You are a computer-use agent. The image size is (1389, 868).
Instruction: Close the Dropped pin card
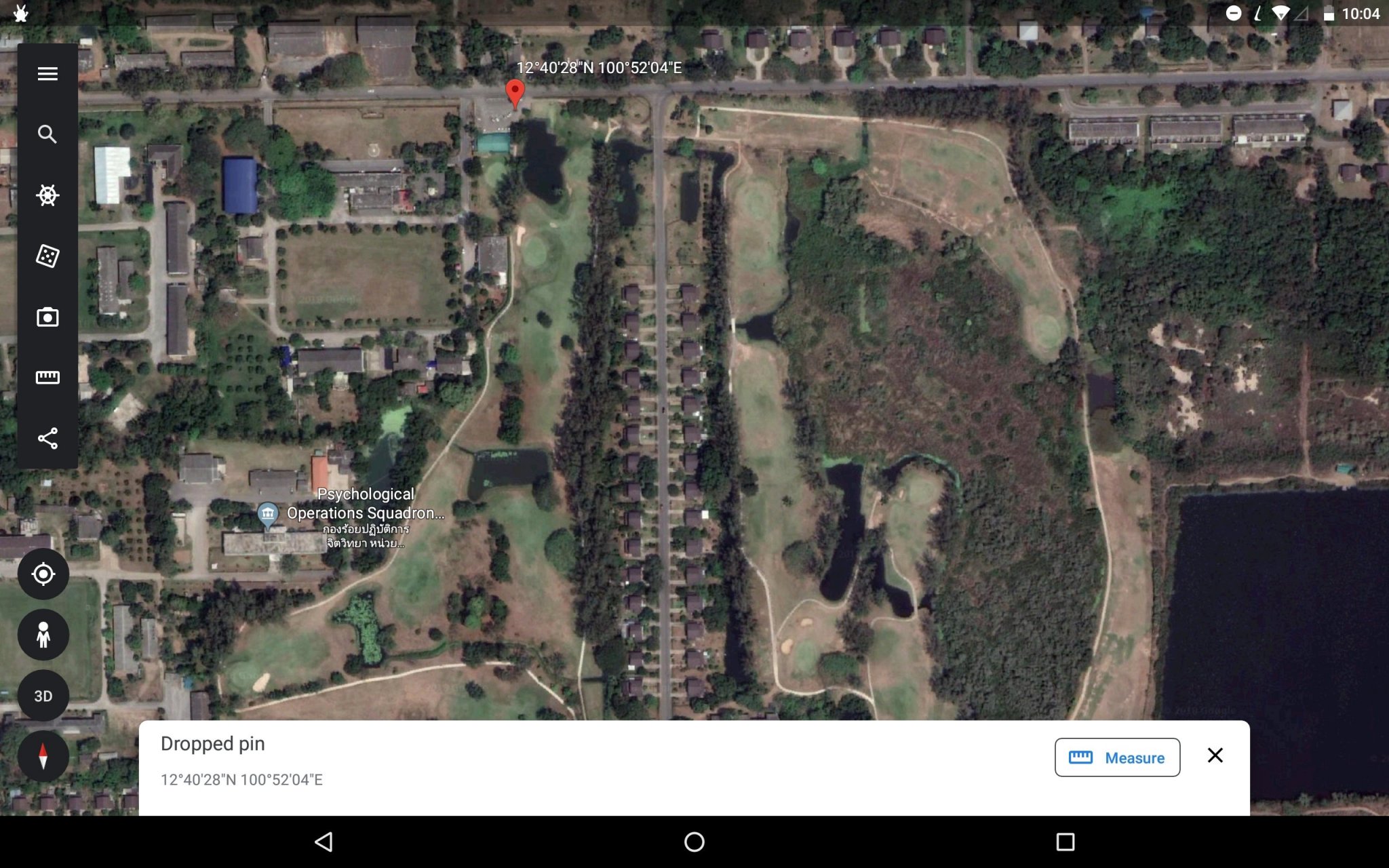point(1215,755)
